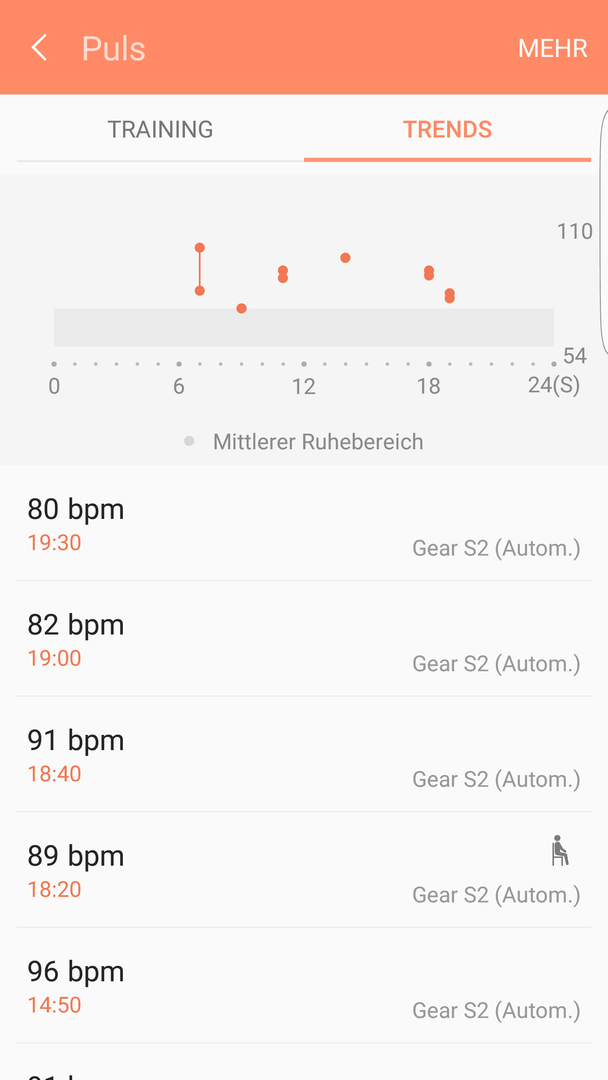The width and height of the screenshot is (608, 1080).
Task: Go back from the Puls screen
Action: [x=39, y=48]
